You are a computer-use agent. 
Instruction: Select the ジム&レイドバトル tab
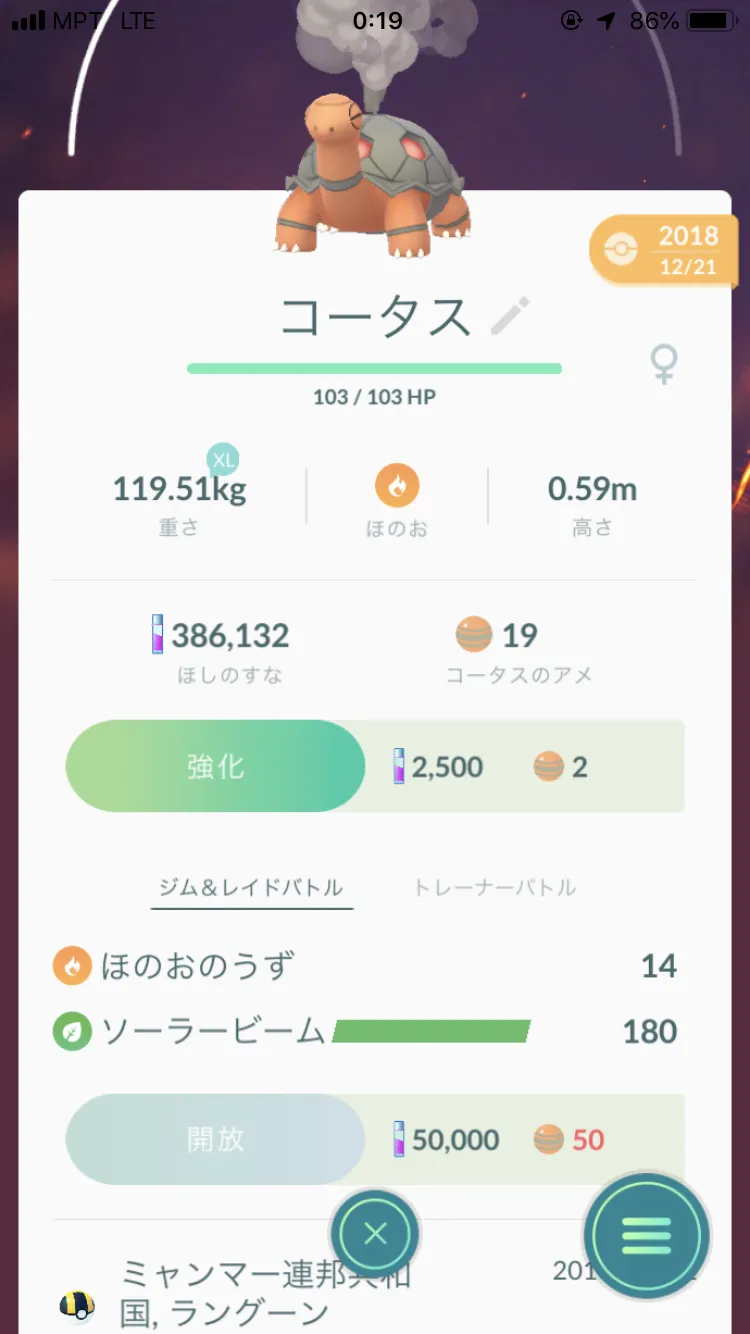click(x=251, y=887)
